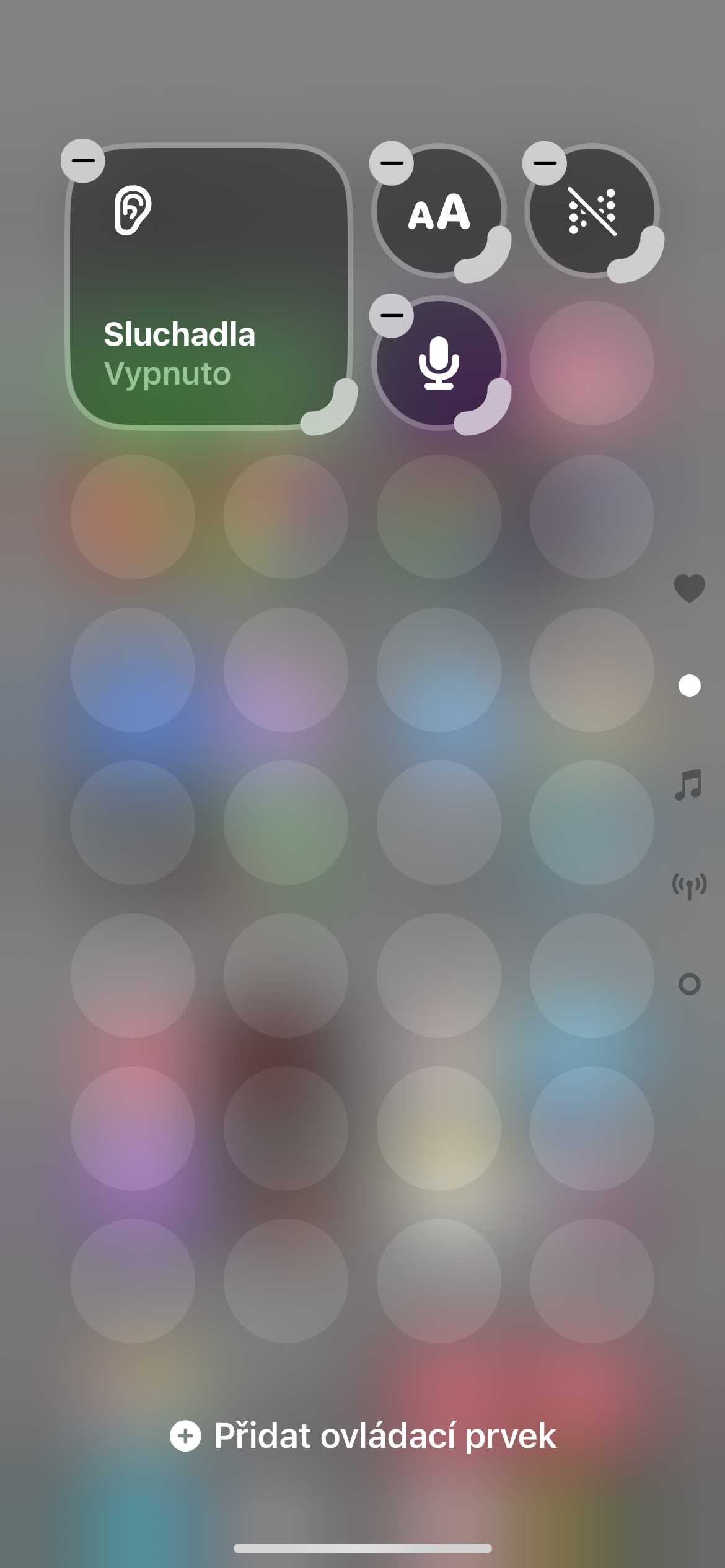Tap the microphone control
Image resolution: width=725 pixels, height=1568 pixels.
pyautogui.click(x=439, y=363)
